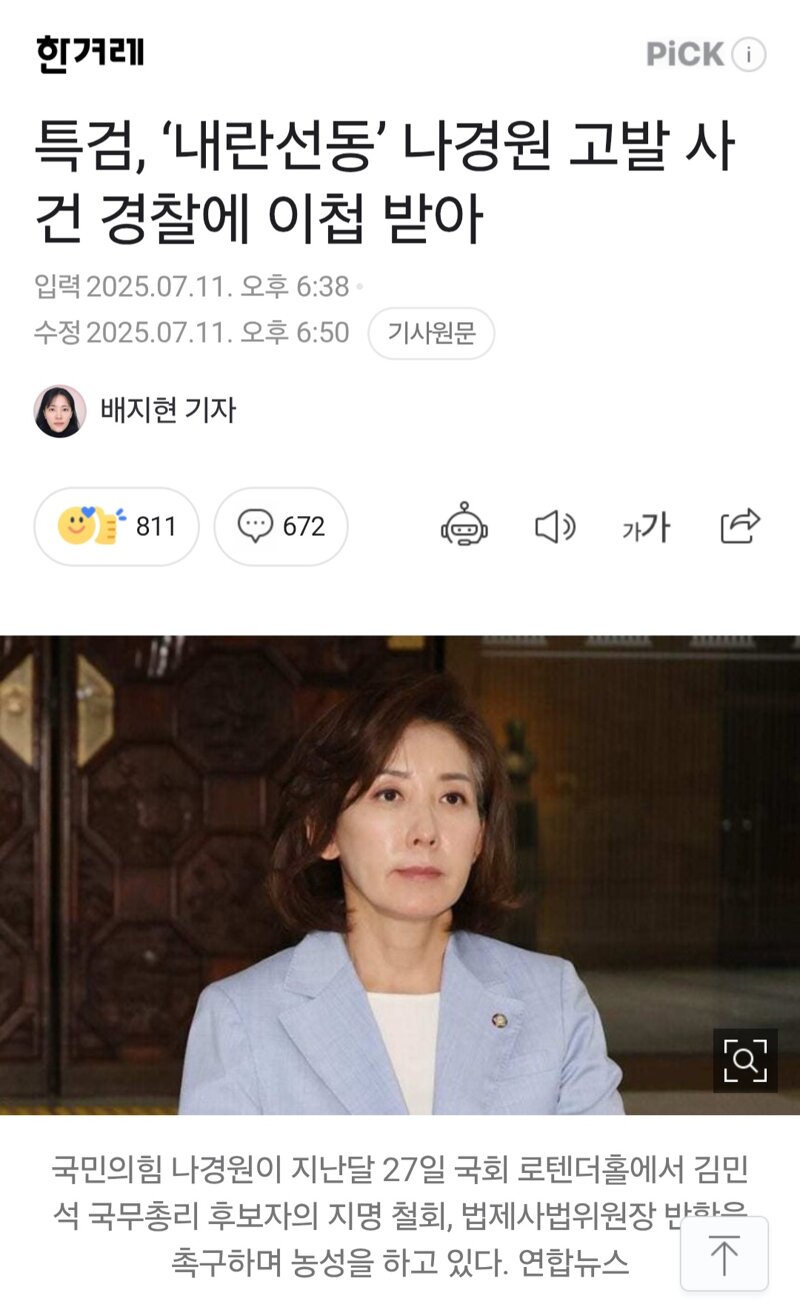
Task: Open the 기사원문 original article
Action: 431,333
